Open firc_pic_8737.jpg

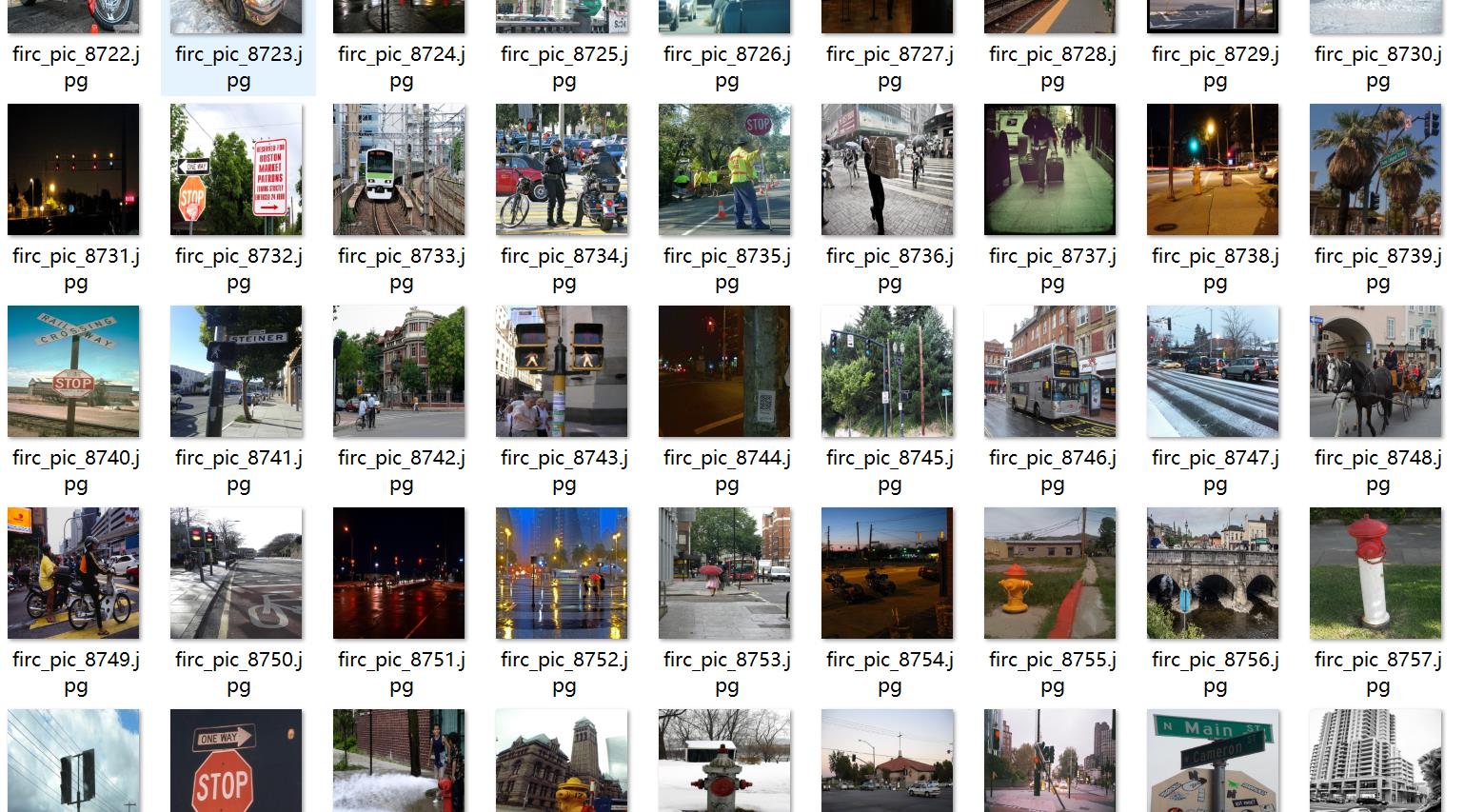(x=1050, y=169)
